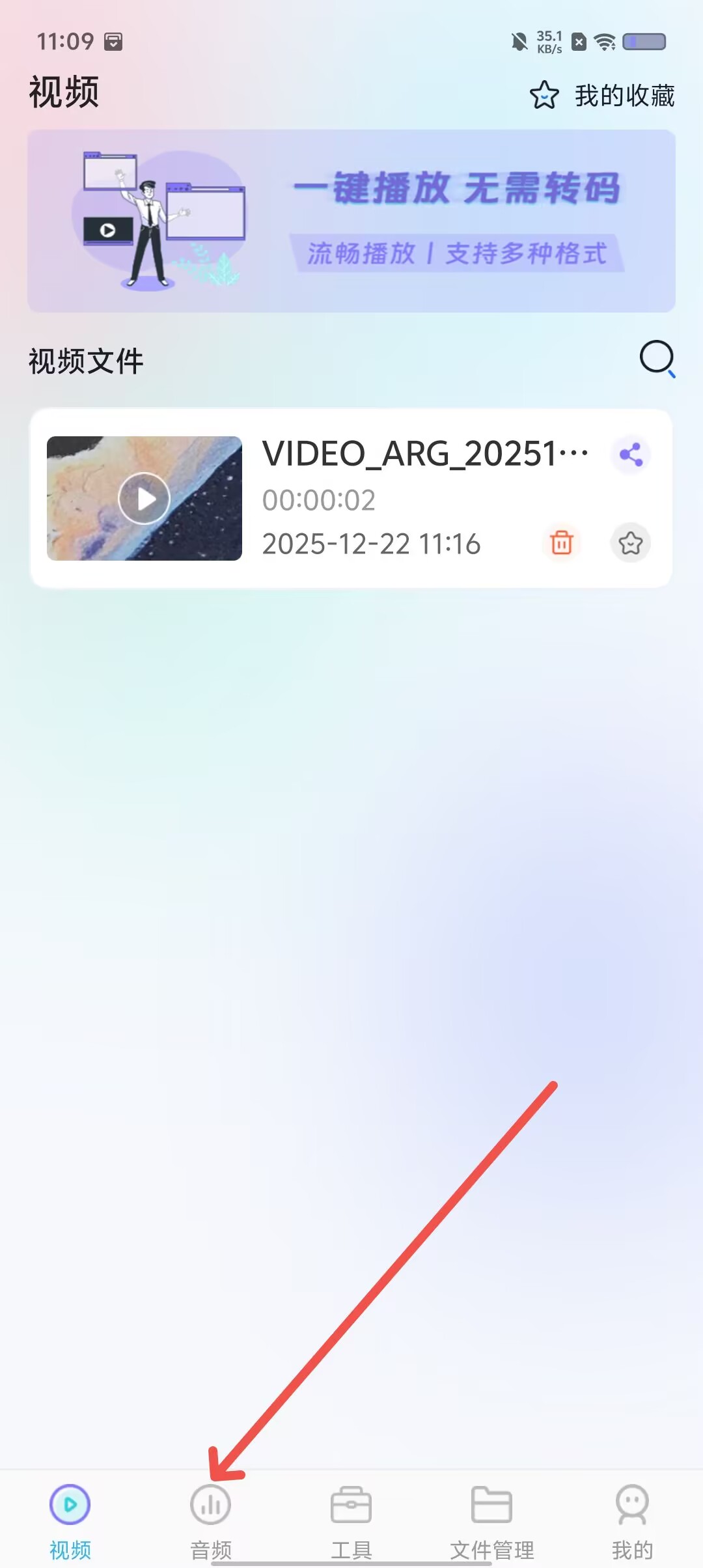Open 我的收藏 favorites
Screen dimensions: 703x1568
point(602,96)
